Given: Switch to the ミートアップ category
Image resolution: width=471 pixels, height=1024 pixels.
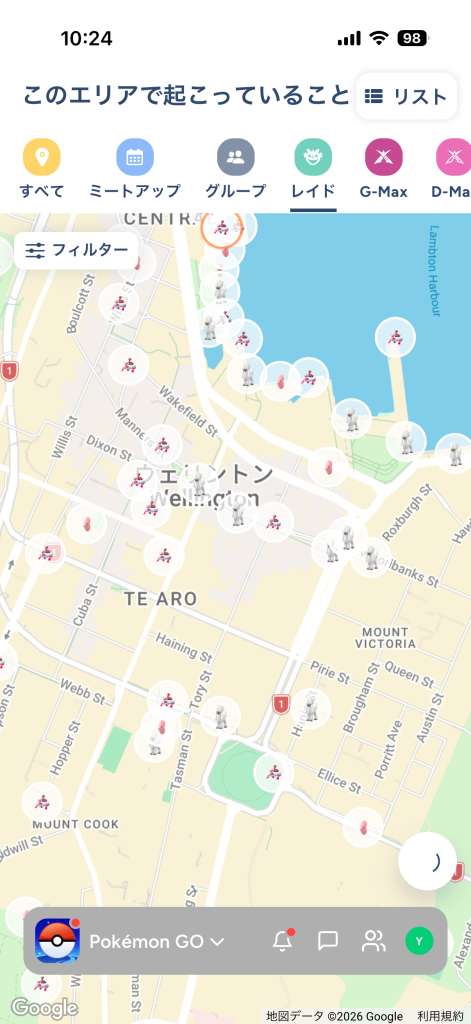Looking at the screenshot, I should (x=135, y=170).
